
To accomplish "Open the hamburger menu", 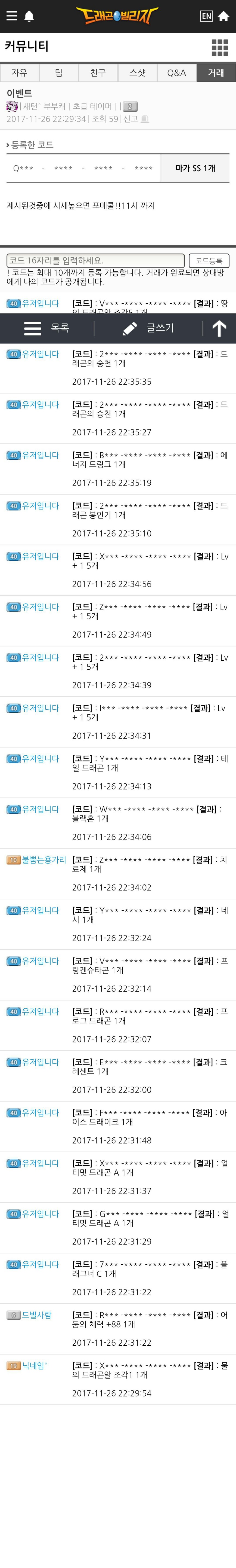I will pos(12,16).
